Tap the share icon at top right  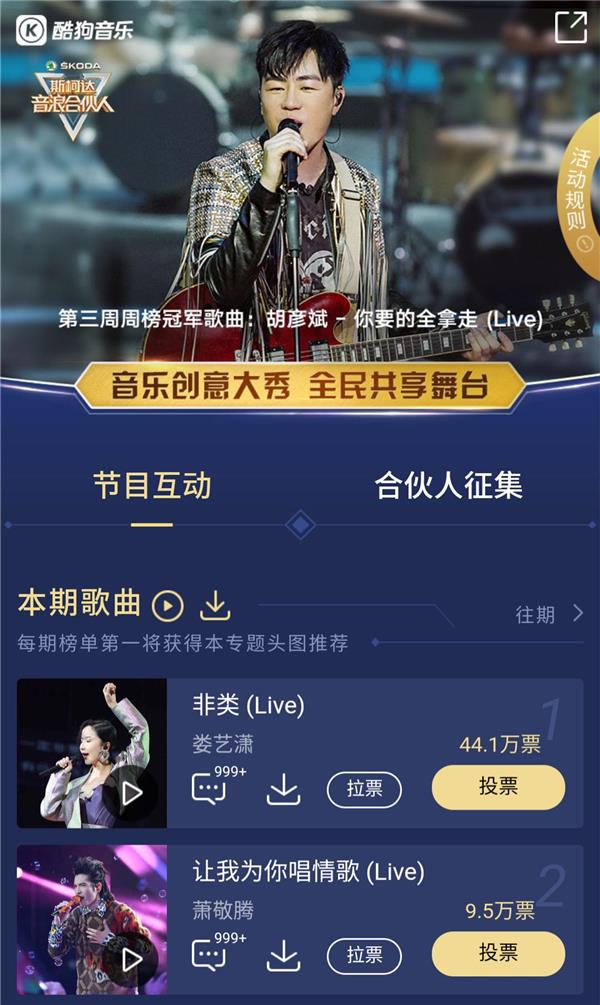[x=571, y=27]
